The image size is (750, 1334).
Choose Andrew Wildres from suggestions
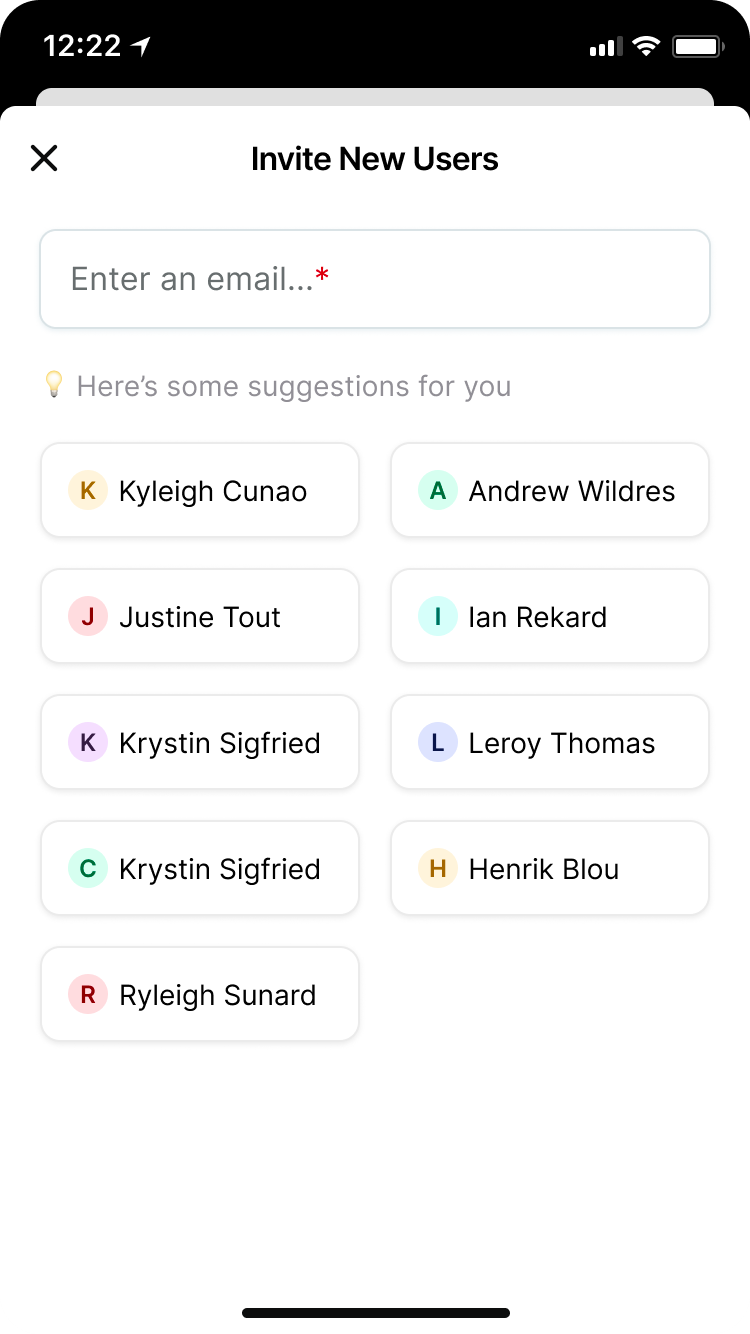[550, 490]
